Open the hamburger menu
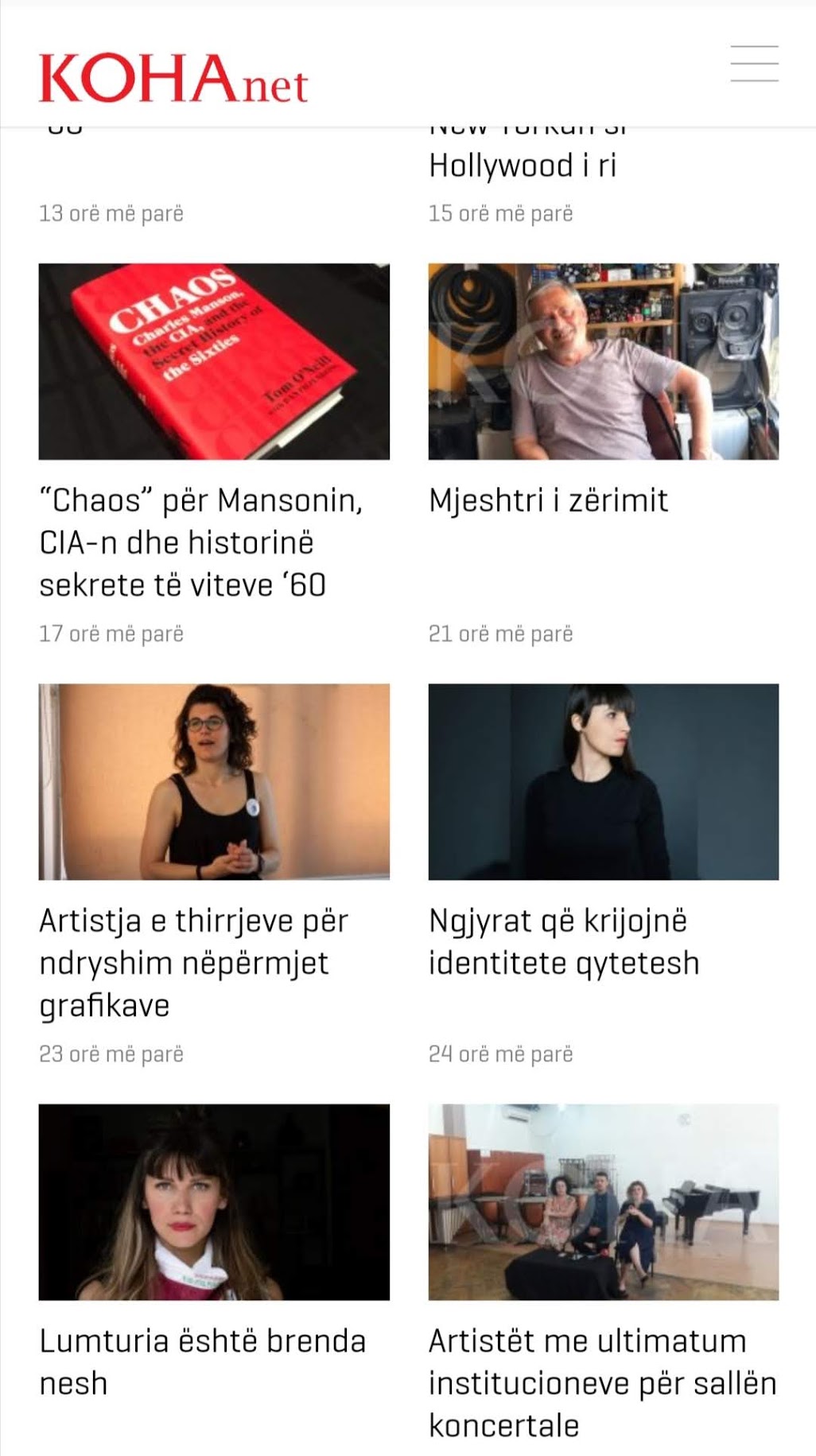Screen dimensions: 816x1456 (754, 64)
